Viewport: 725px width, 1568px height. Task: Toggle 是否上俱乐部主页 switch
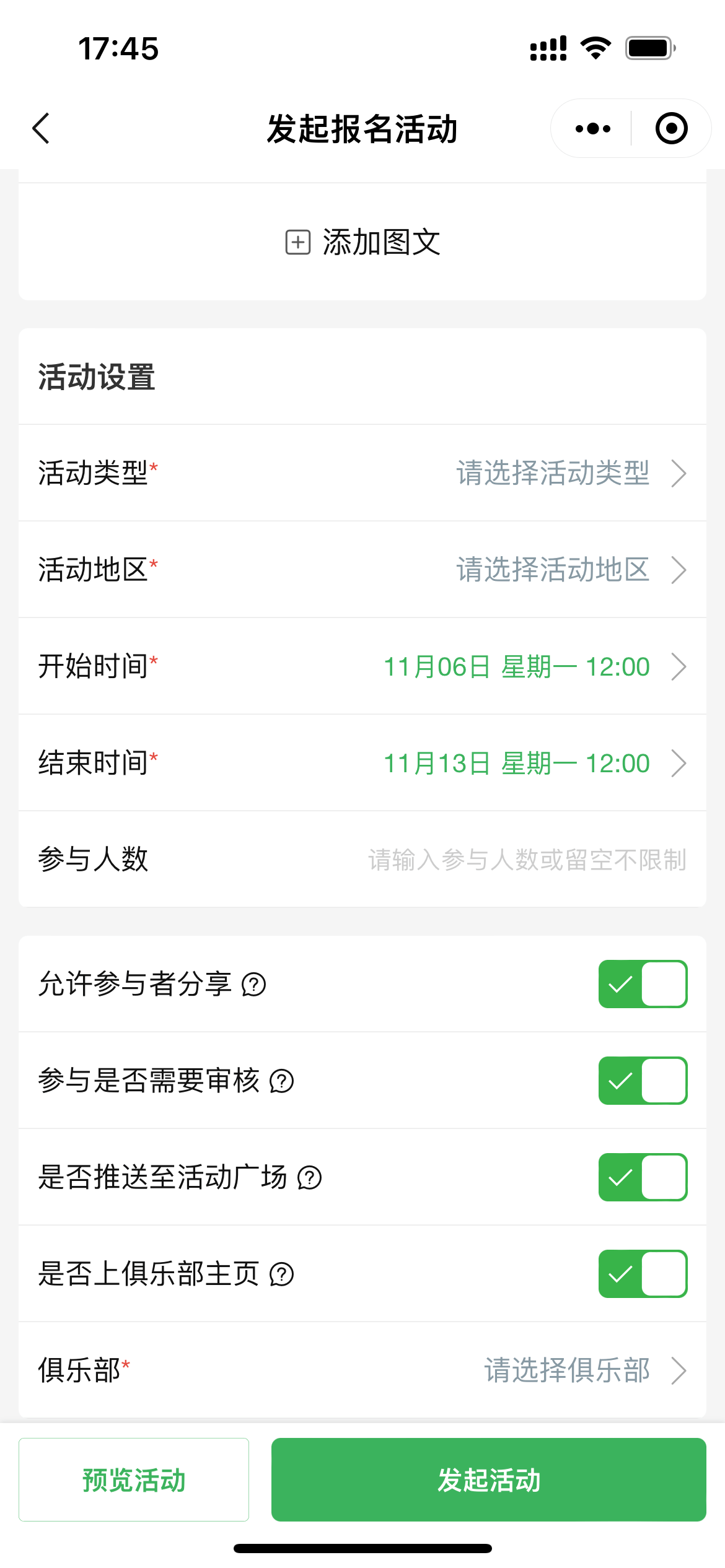643,1274
